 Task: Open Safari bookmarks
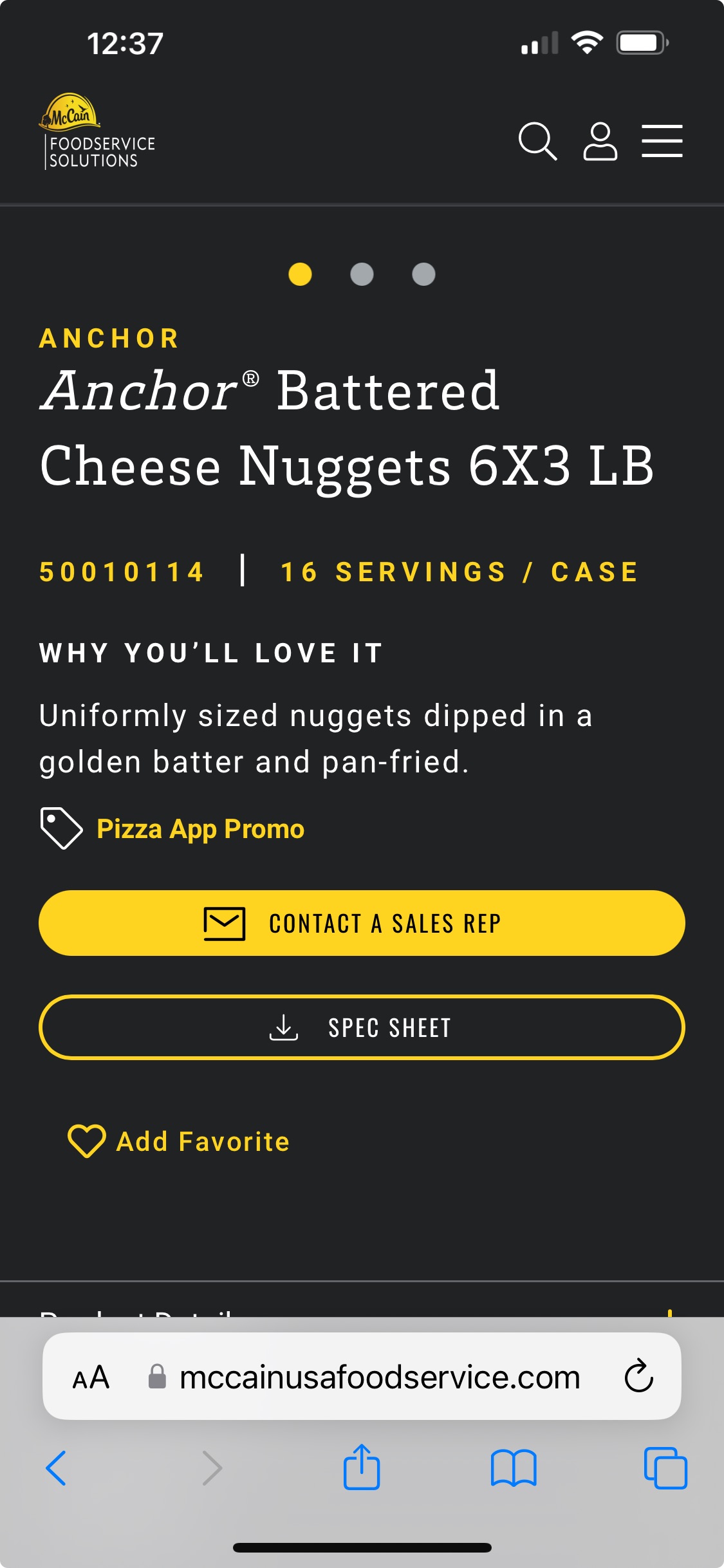pyautogui.click(x=514, y=1468)
